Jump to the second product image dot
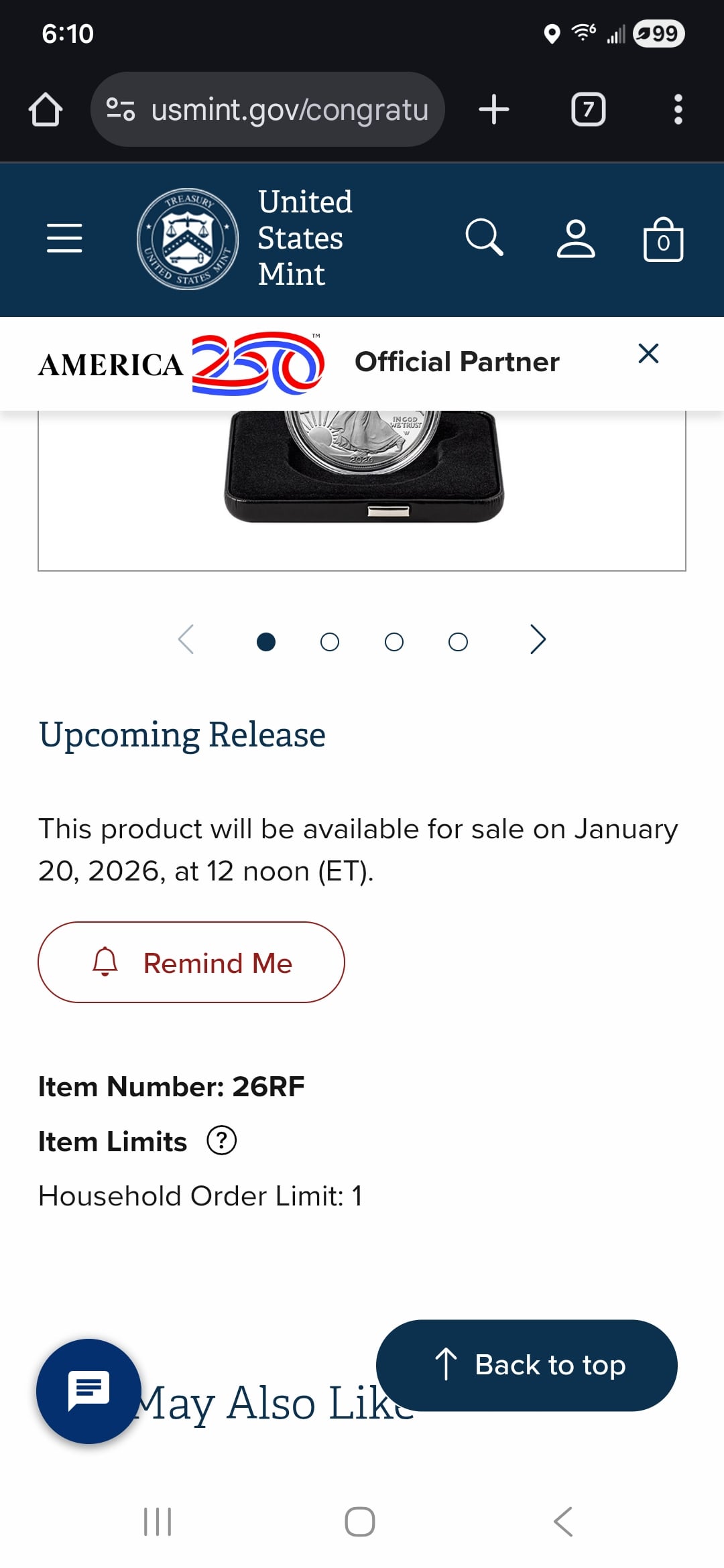Screen dimensions: 724x1568 (330, 642)
